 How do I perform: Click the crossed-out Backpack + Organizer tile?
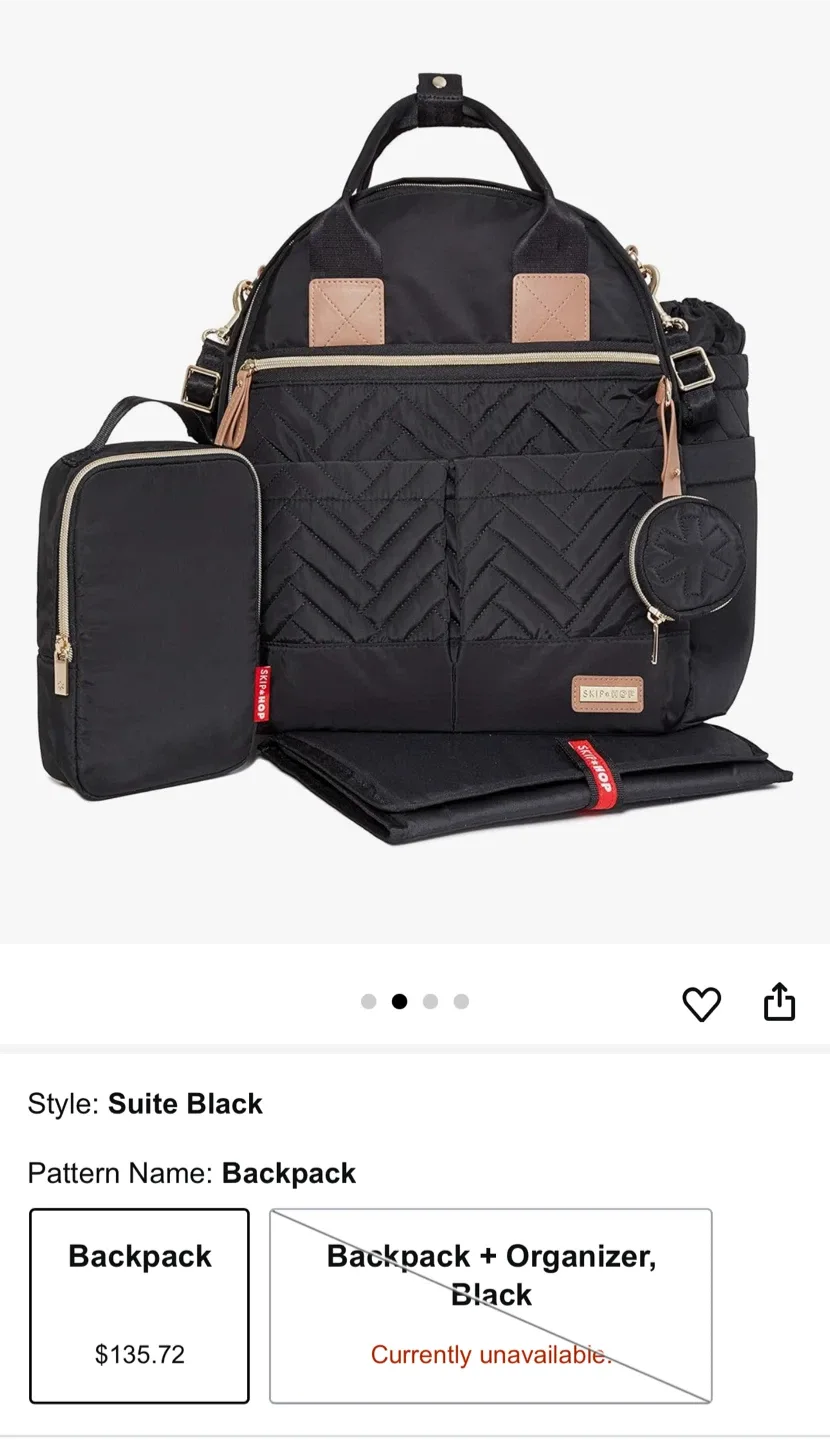[x=489, y=1303]
